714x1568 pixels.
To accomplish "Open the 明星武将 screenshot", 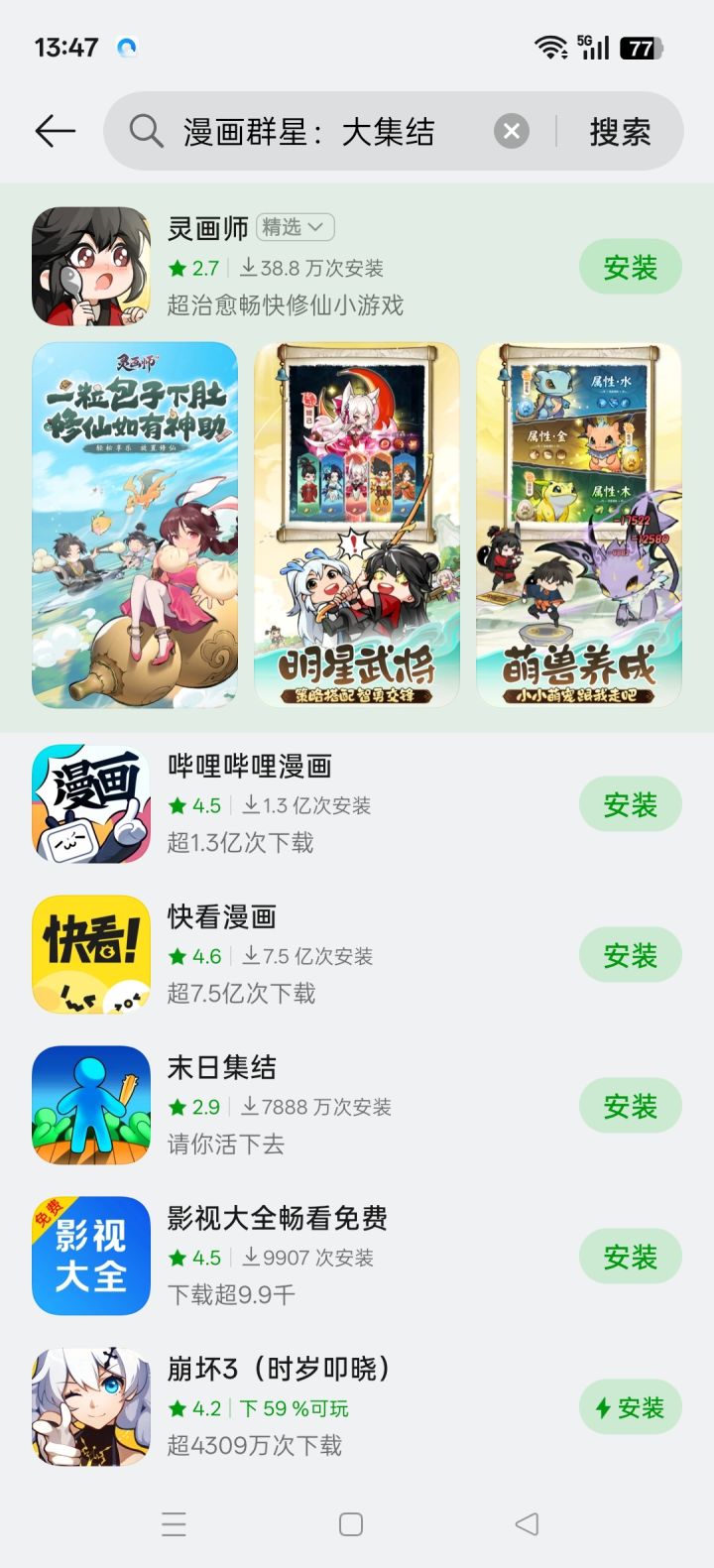I will pos(356,526).
